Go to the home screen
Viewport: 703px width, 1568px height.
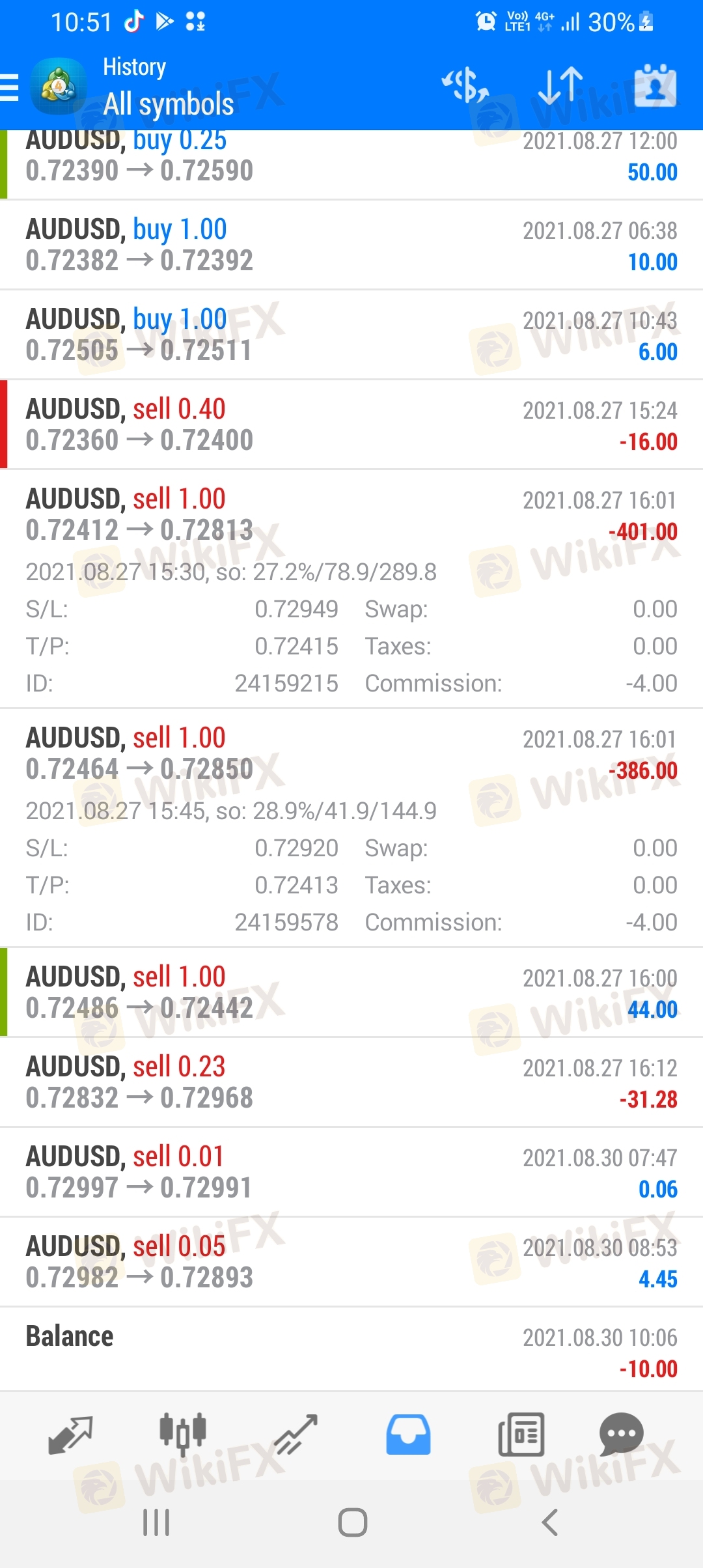tap(352, 1522)
